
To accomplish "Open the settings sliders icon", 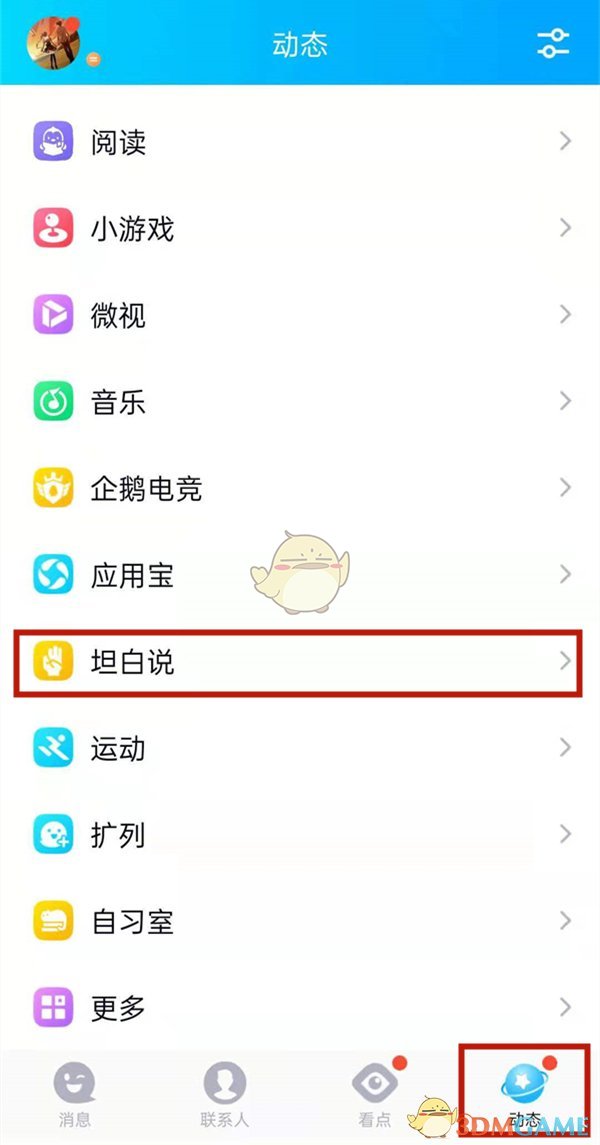I will (552, 42).
